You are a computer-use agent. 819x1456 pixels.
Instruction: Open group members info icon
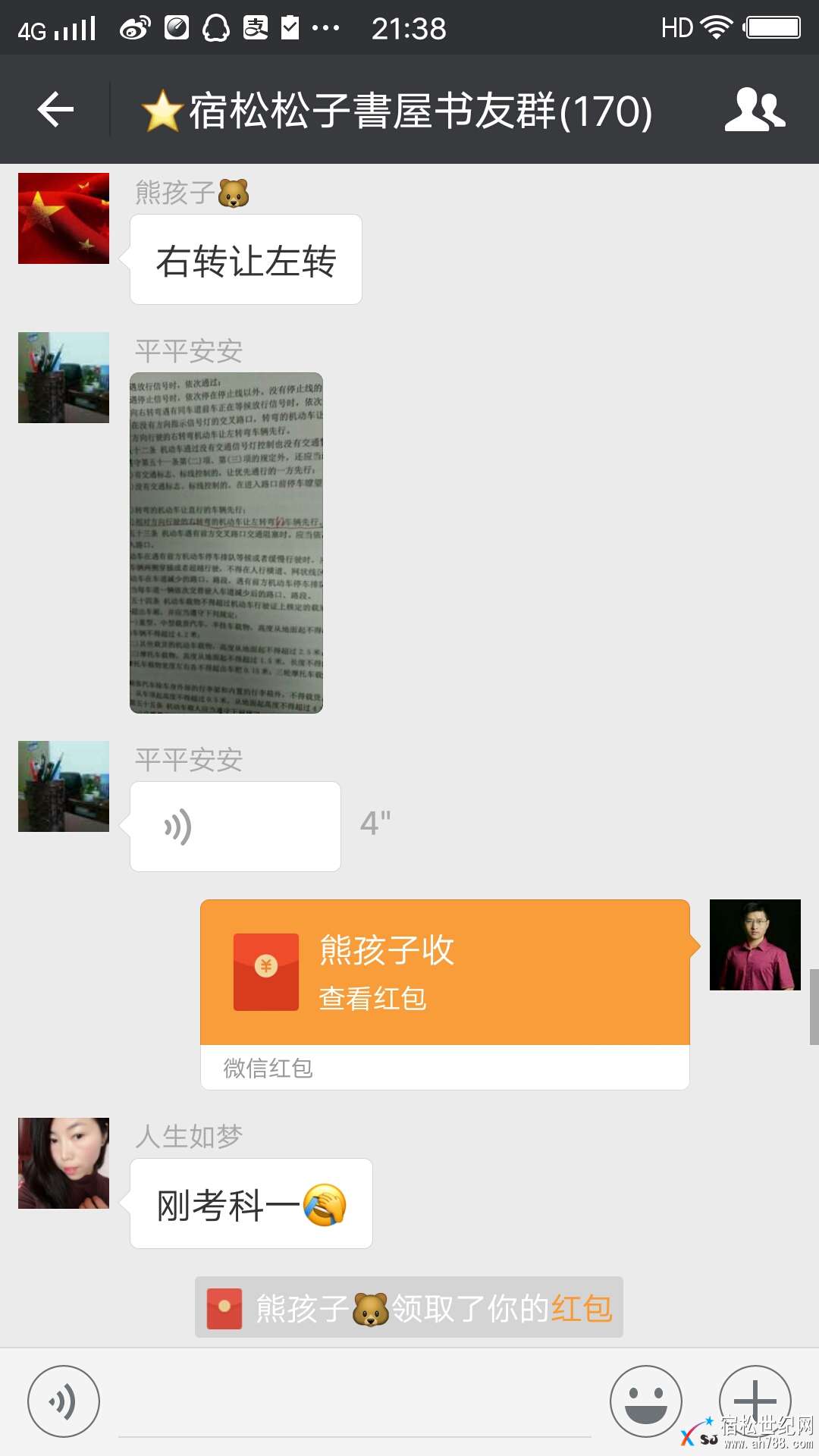tap(755, 111)
